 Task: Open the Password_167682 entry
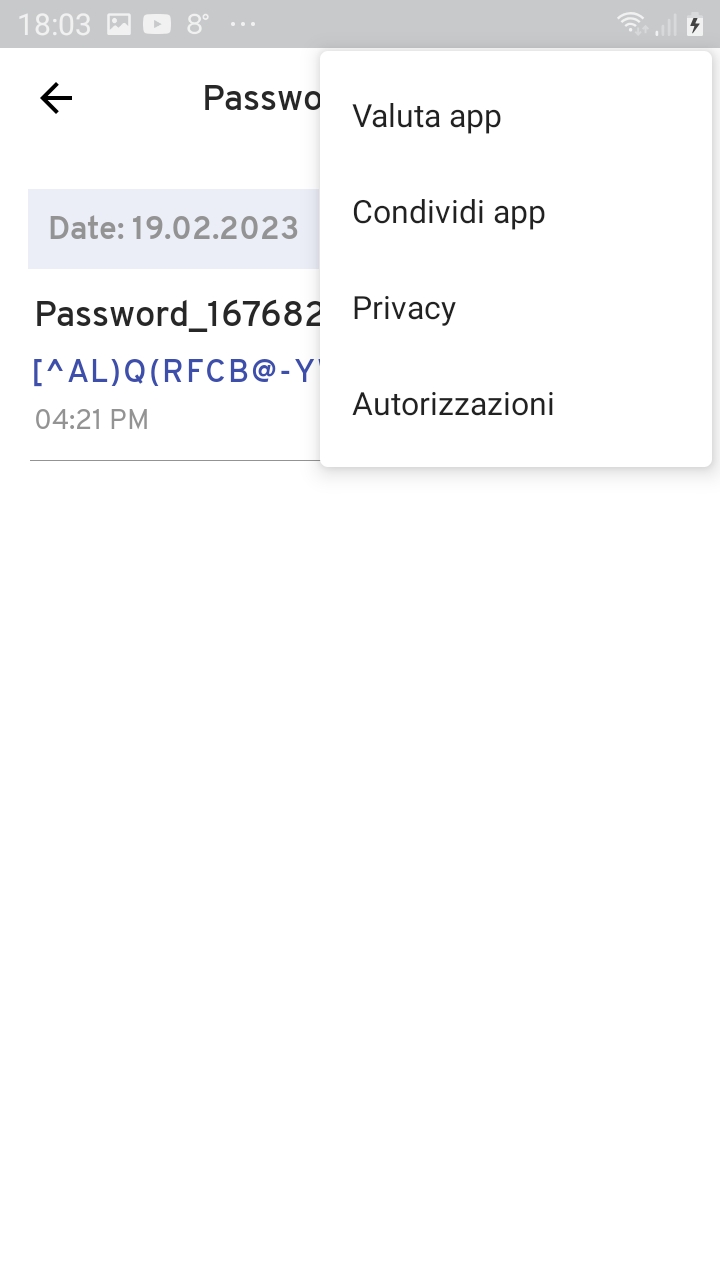[178, 313]
